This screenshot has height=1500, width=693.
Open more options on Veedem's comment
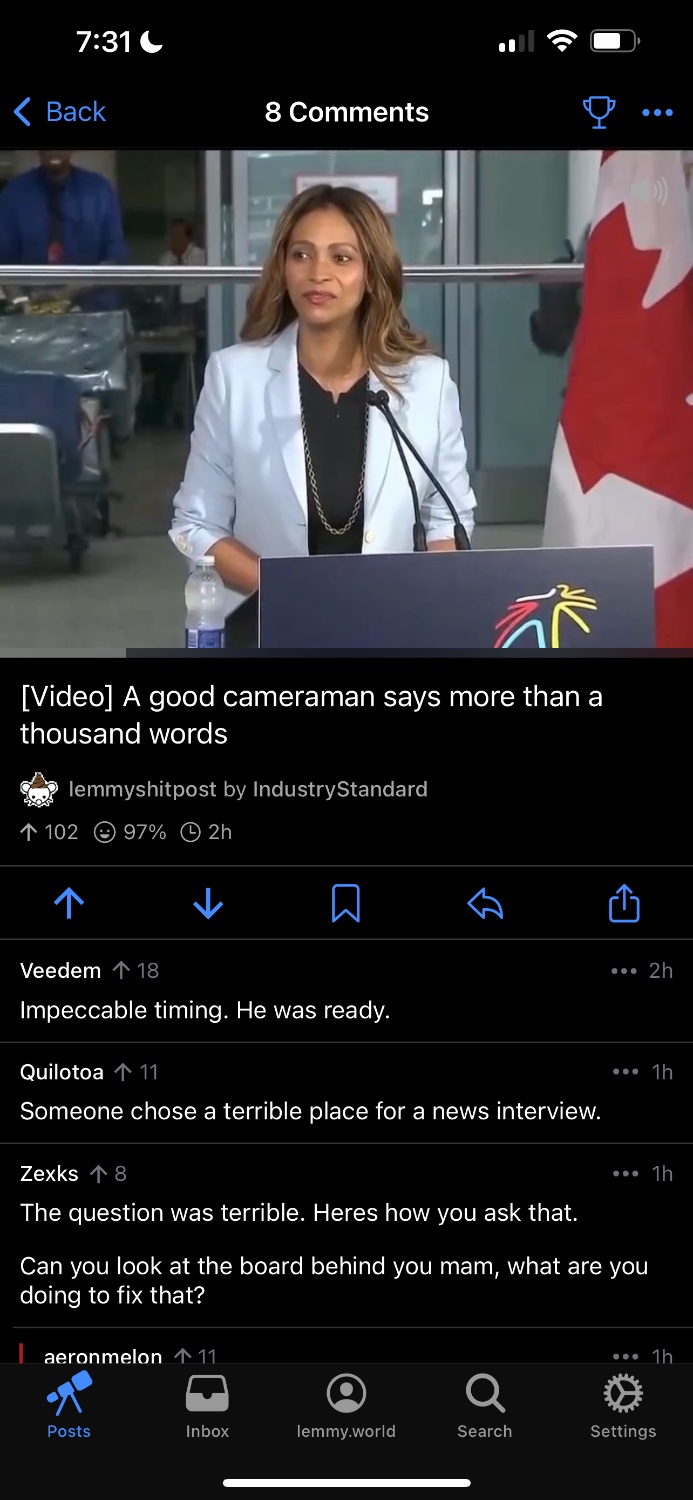(x=625, y=970)
